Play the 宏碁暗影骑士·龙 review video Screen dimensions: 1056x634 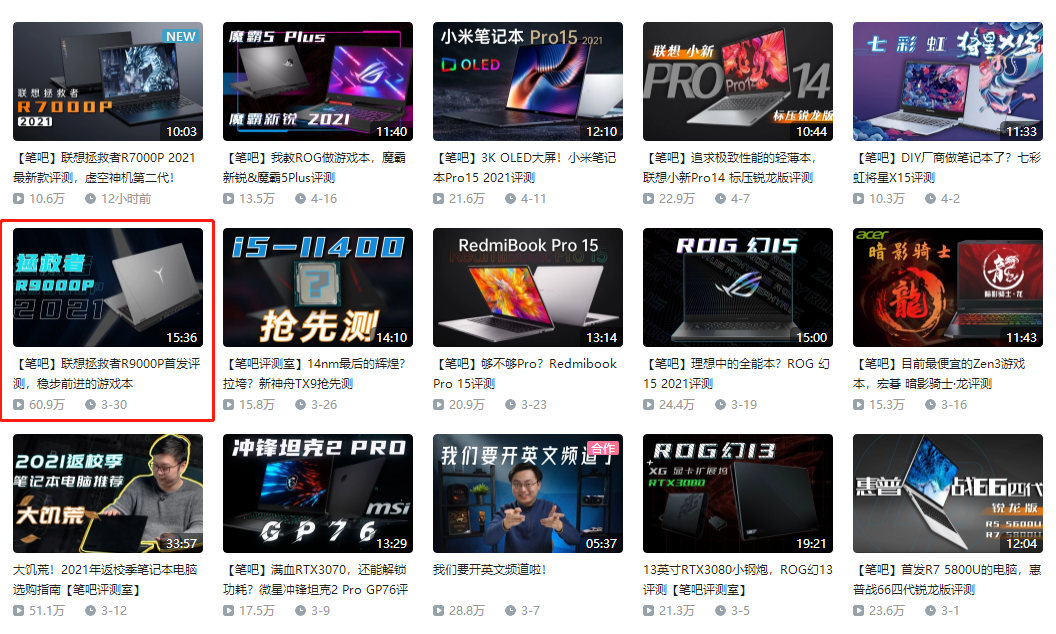coord(948,288)
